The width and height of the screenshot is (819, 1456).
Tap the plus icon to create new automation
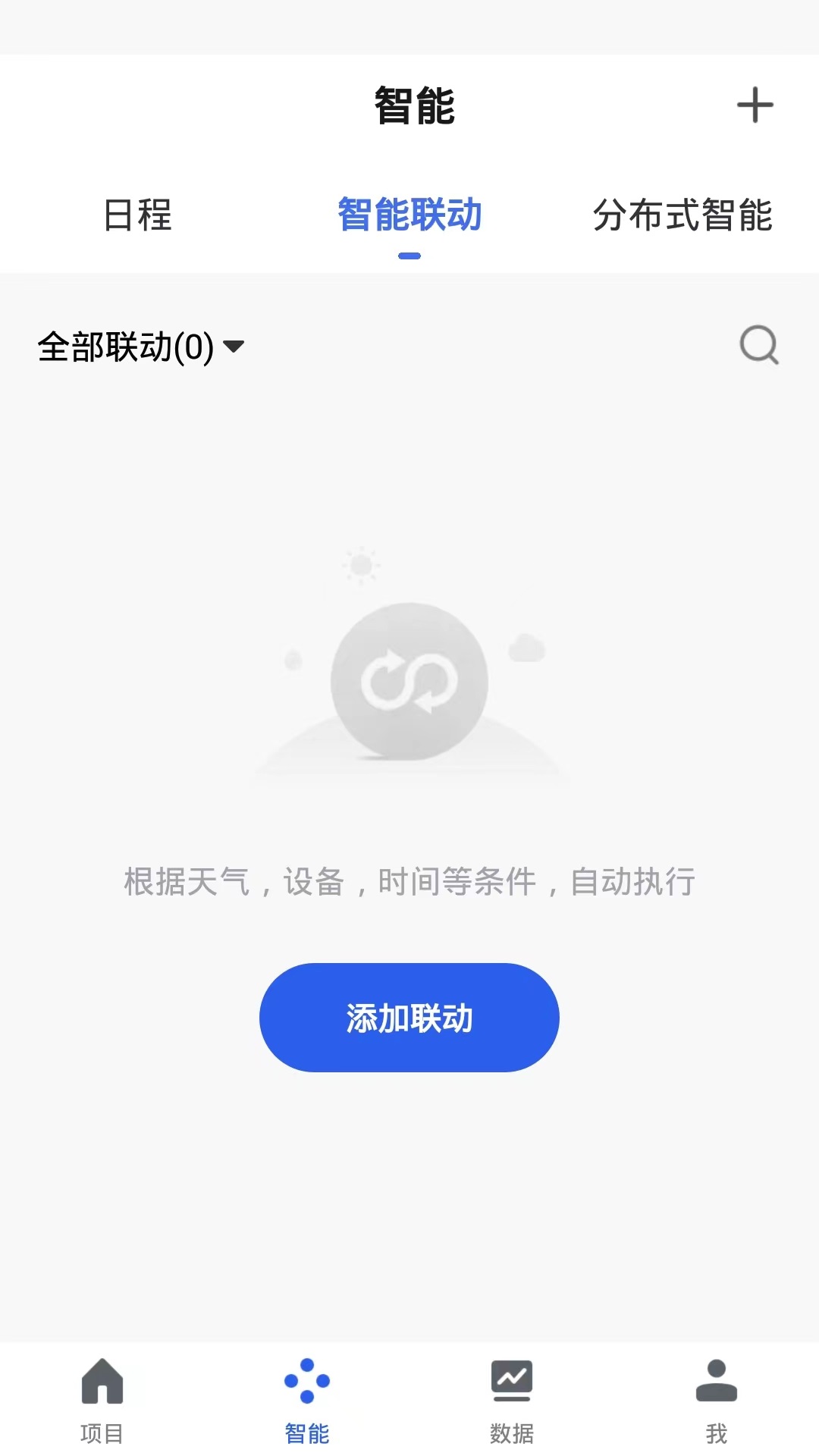click(755, 107)
